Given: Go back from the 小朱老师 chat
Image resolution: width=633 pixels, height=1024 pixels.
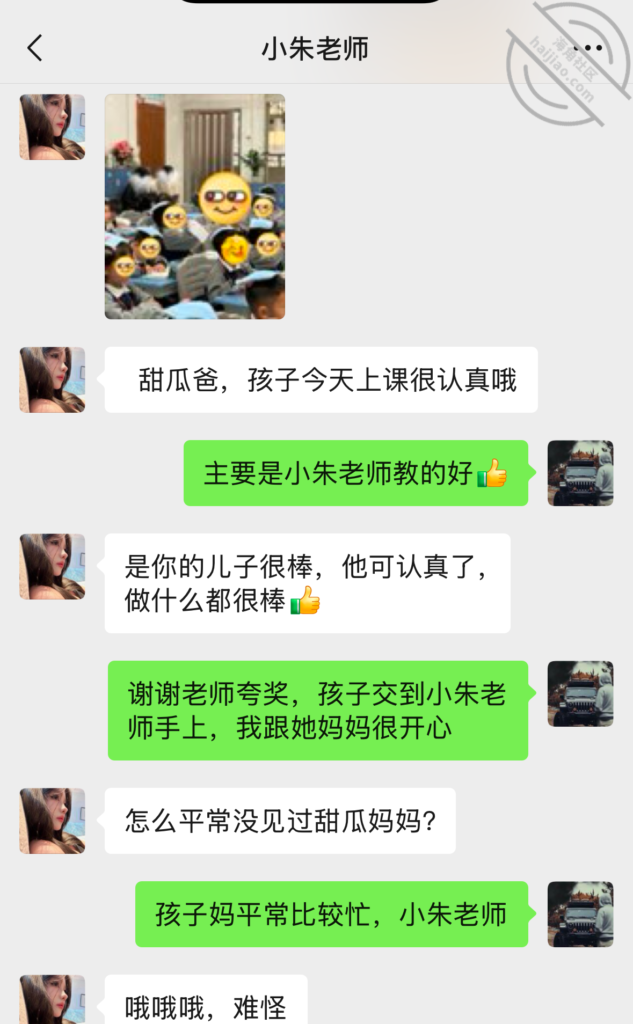Looking at the screenshot, I should [x=35, y=48].
